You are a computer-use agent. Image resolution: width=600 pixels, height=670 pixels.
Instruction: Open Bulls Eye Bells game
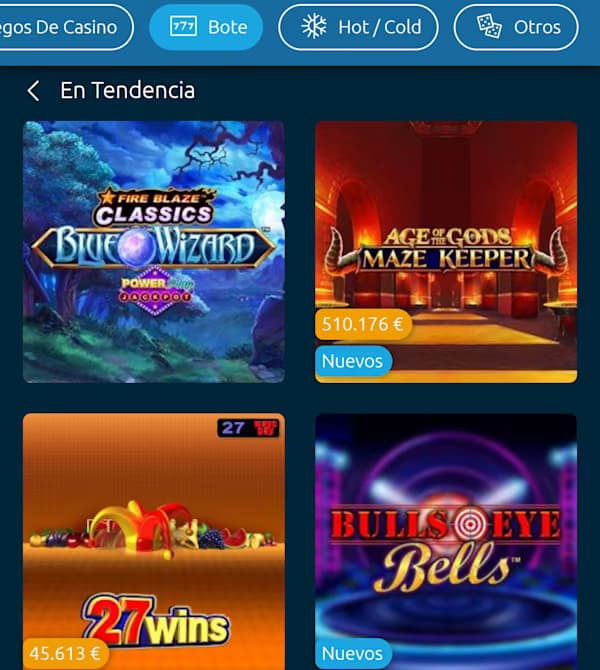tap(445, 540)
